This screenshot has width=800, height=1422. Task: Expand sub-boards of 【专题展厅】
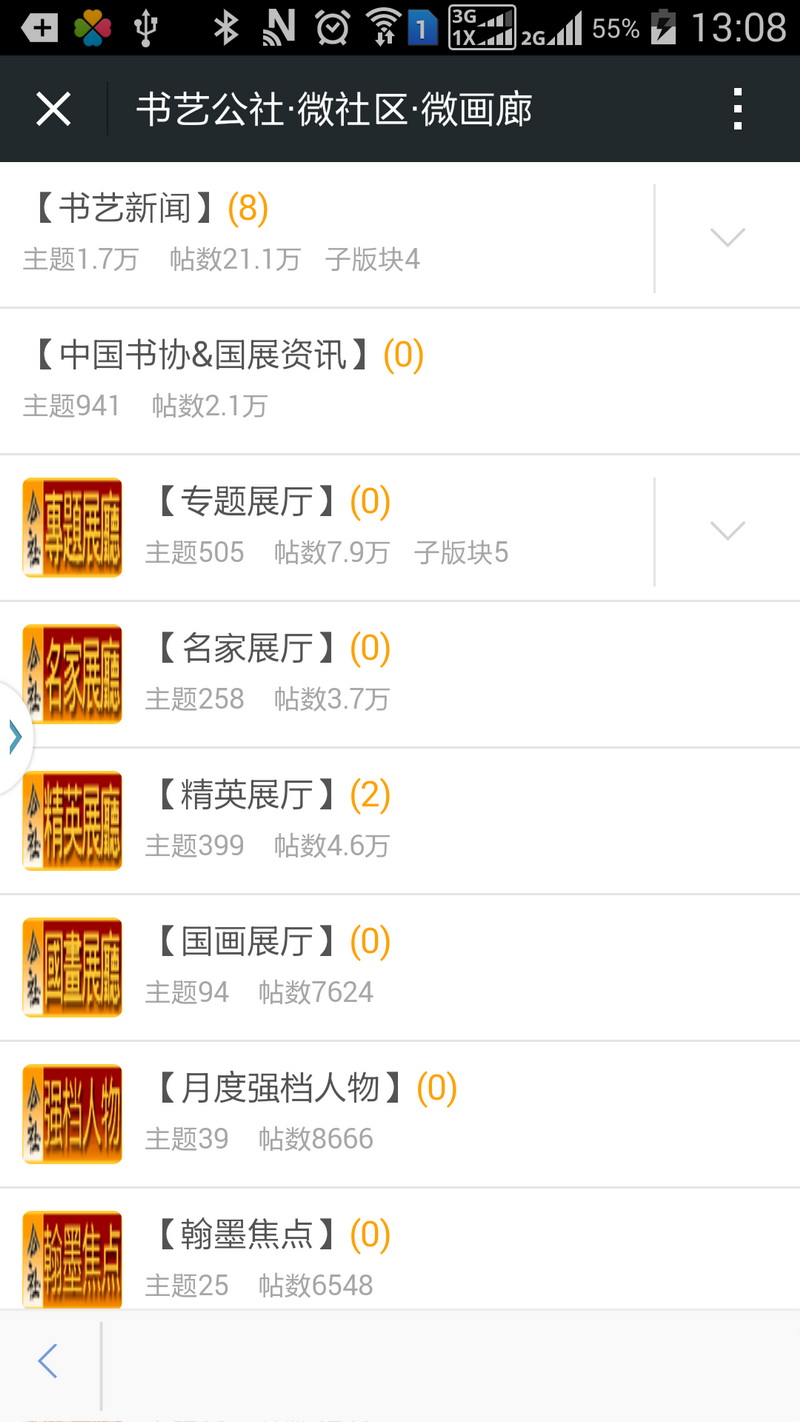click(x=727, y=531)
